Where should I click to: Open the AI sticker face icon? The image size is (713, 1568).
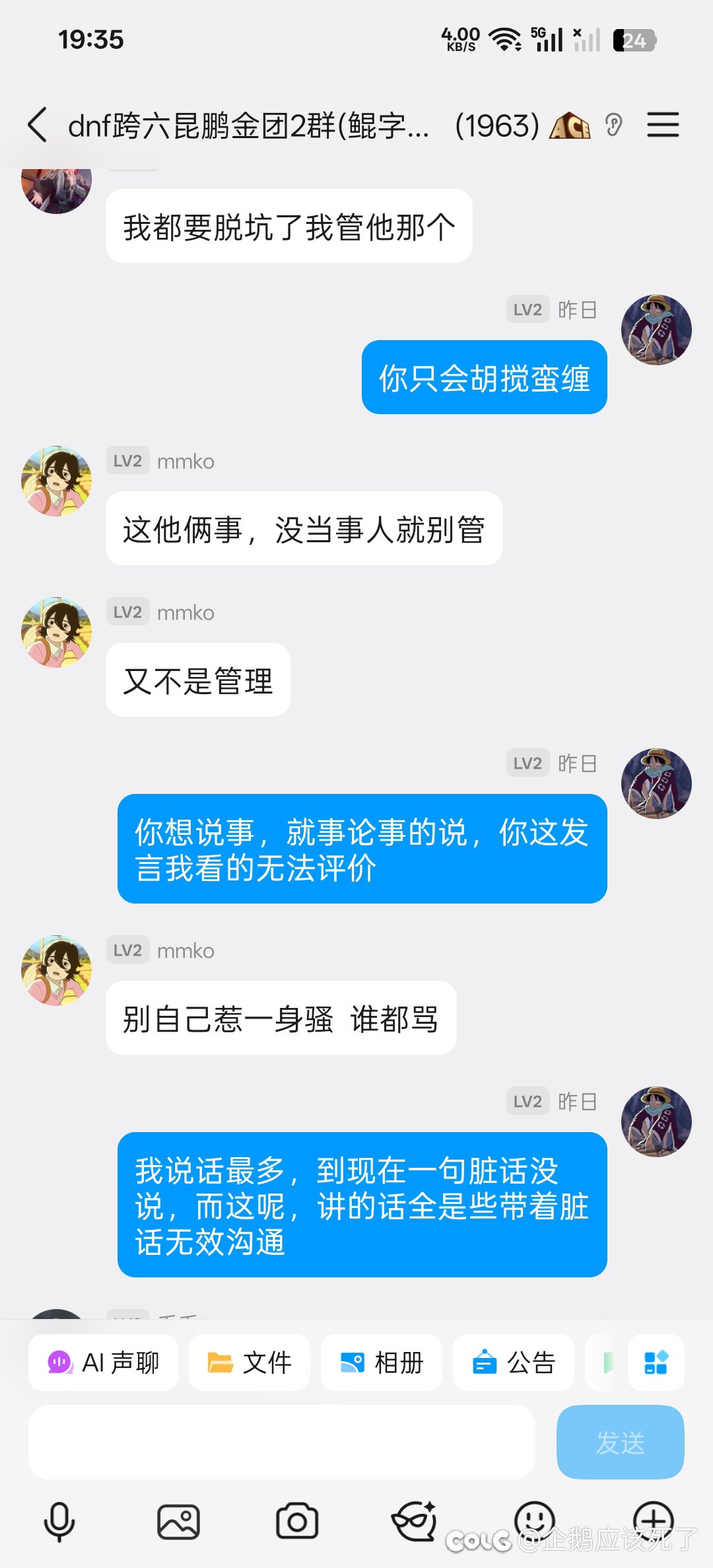415,1522
